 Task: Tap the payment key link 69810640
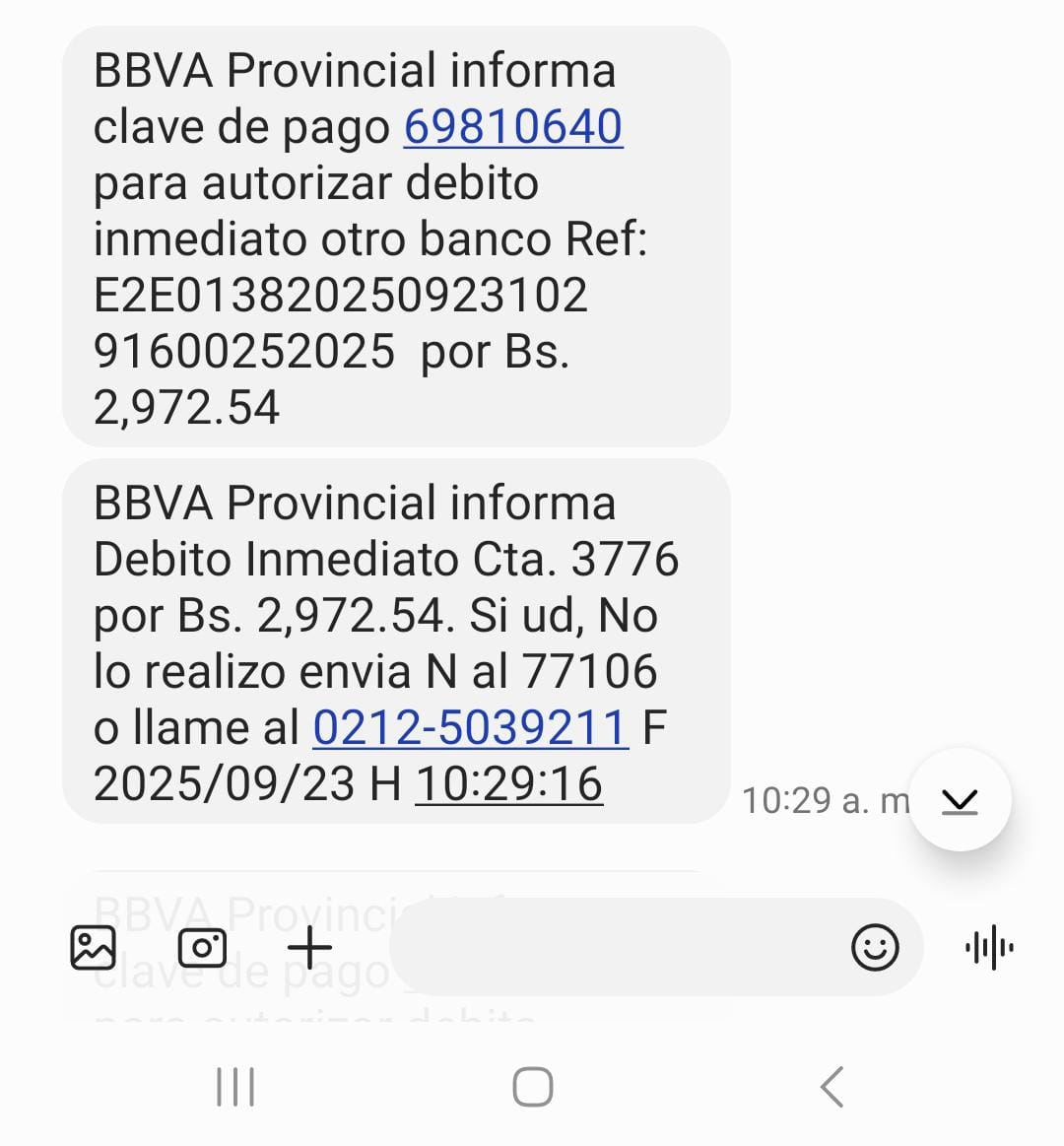(512, 127)
